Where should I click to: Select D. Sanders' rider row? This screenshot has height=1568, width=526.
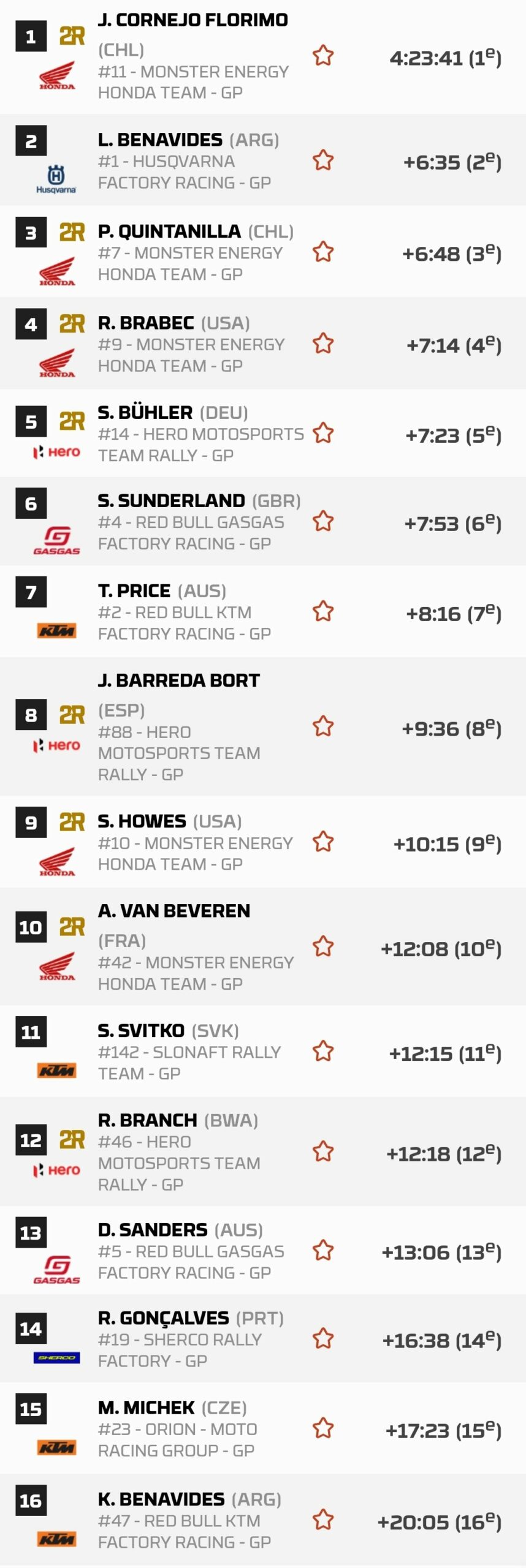coord(153,1230)
